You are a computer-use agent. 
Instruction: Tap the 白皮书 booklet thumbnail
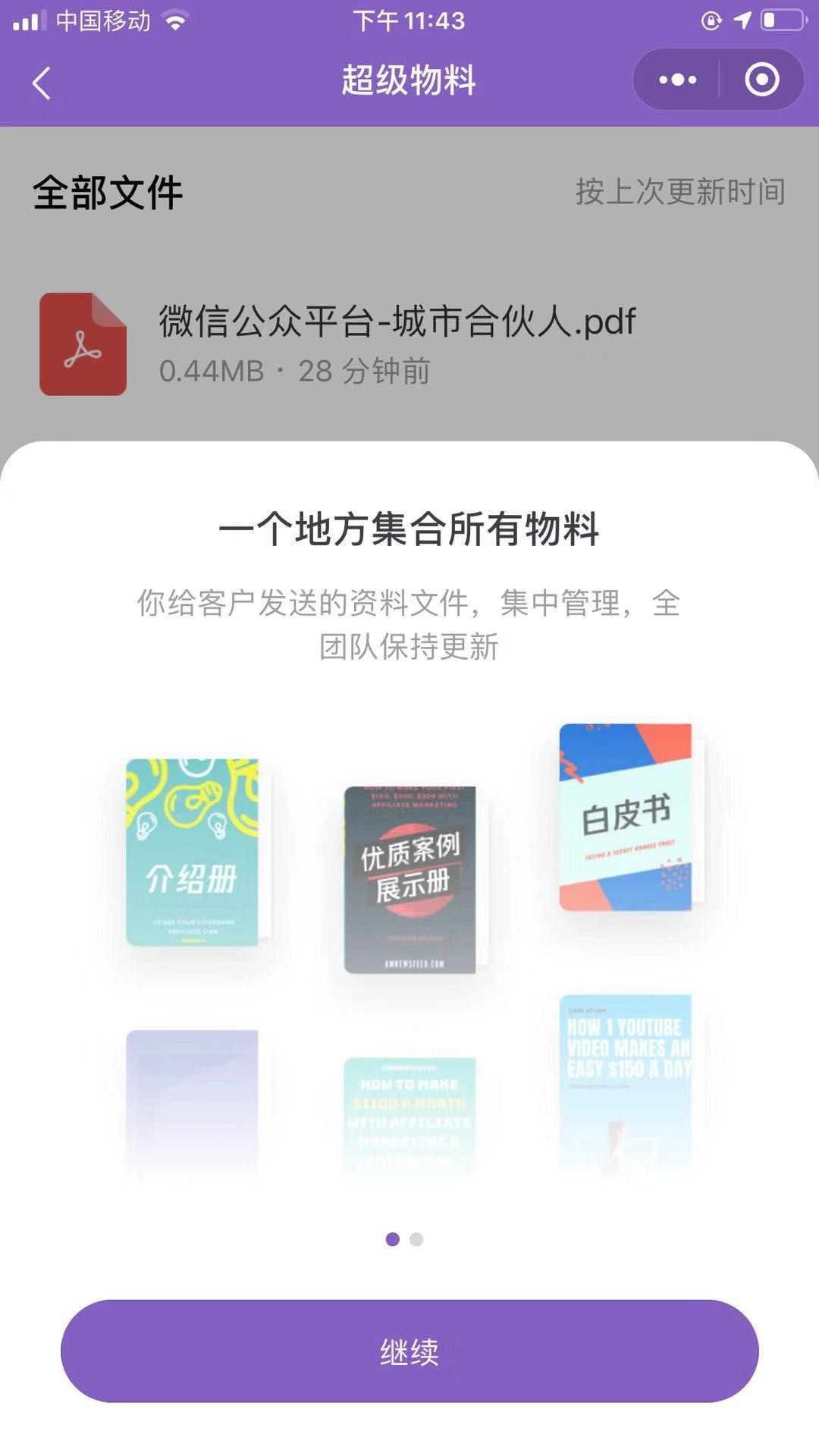tap(626, 819)
